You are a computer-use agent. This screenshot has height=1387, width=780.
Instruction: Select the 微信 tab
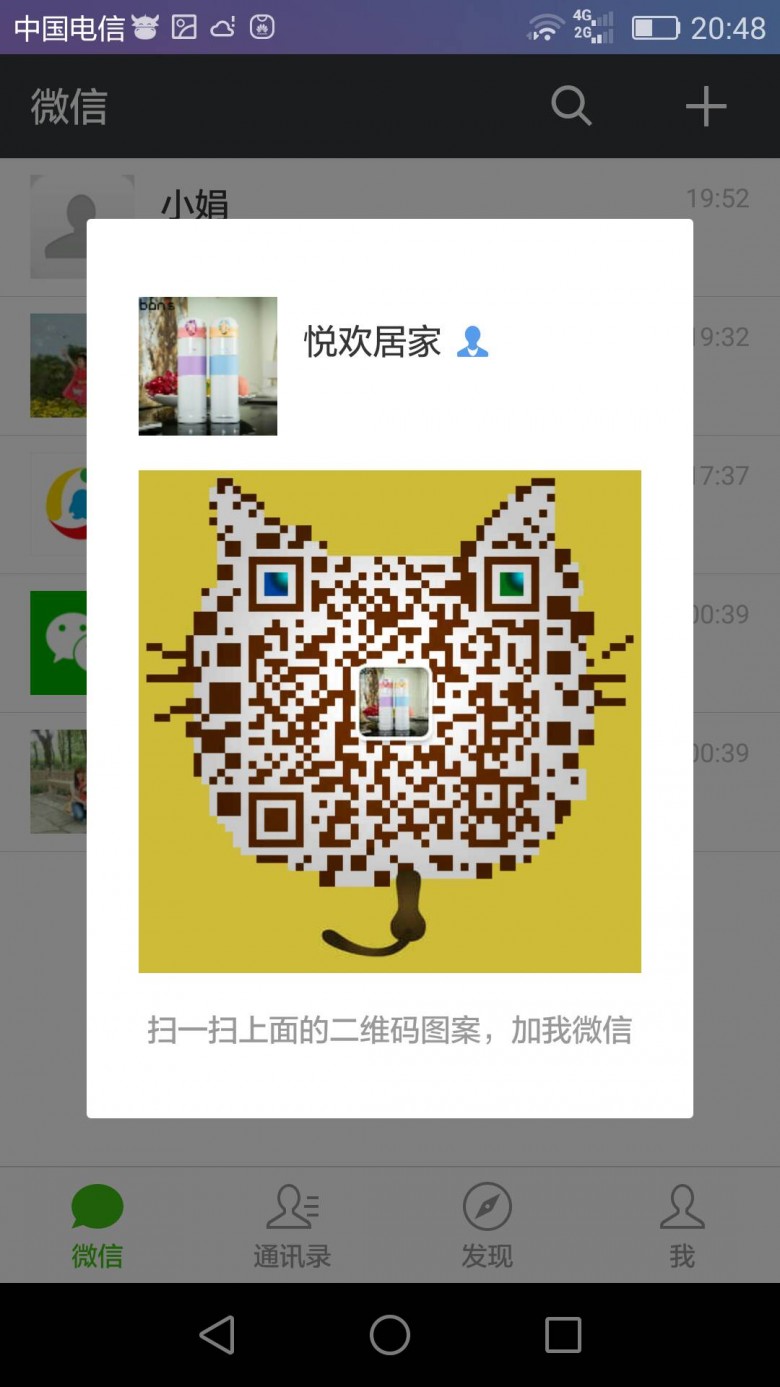pyautogui.click(x=97, y=1225)
